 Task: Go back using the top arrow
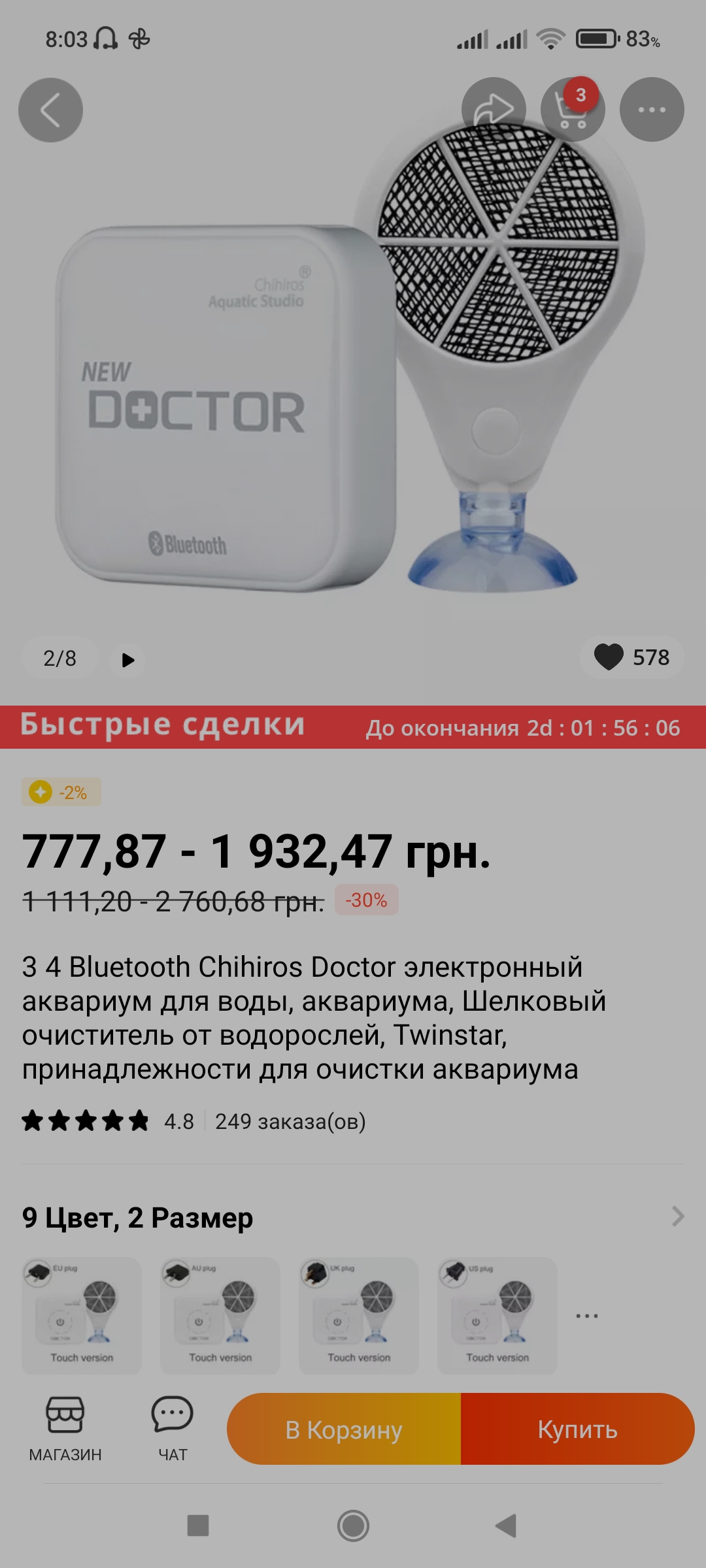(x=50, y=110)
